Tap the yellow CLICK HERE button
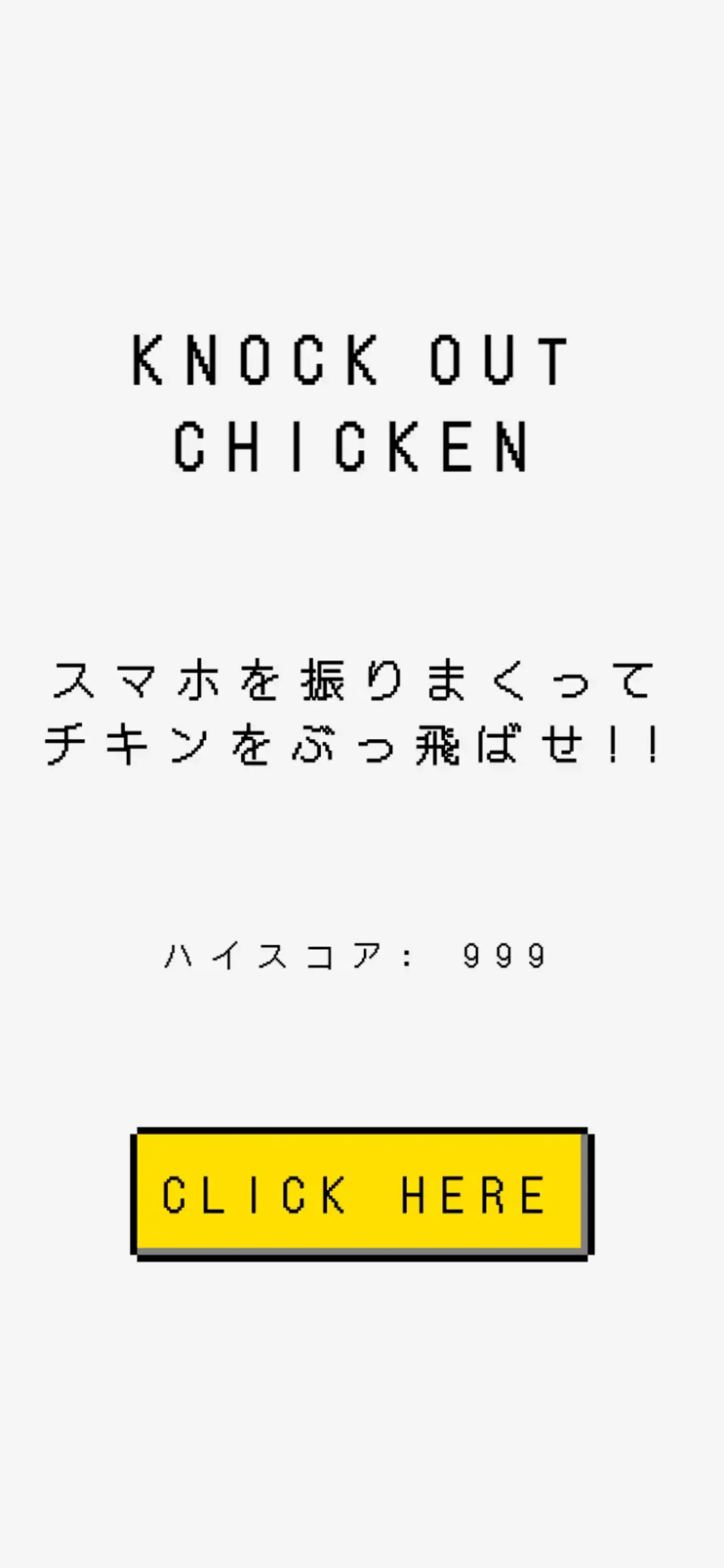Viewport: 724px width, 1568px height. [x=361, y=1194]
